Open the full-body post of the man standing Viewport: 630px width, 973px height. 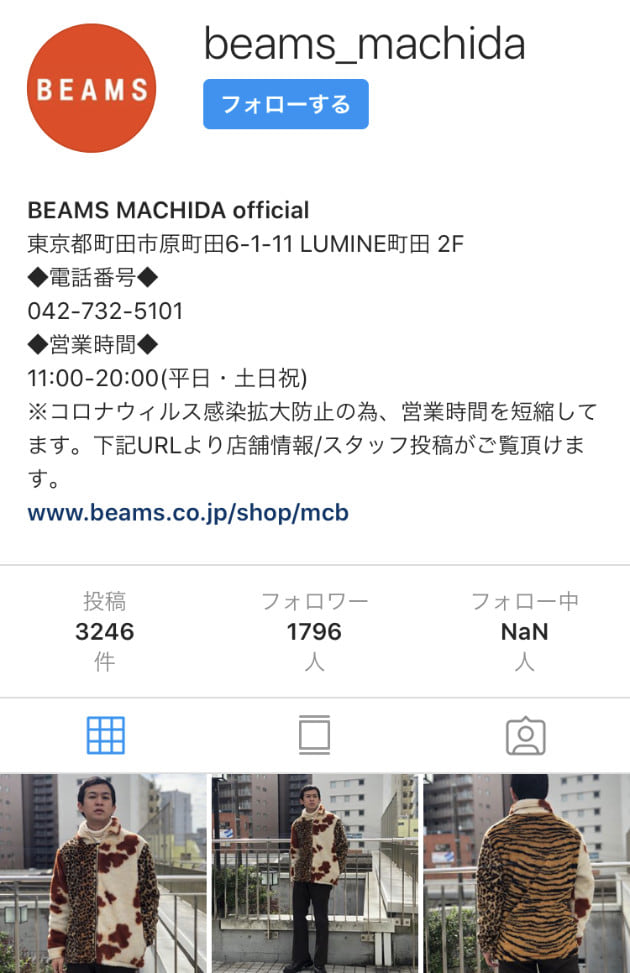314,872
